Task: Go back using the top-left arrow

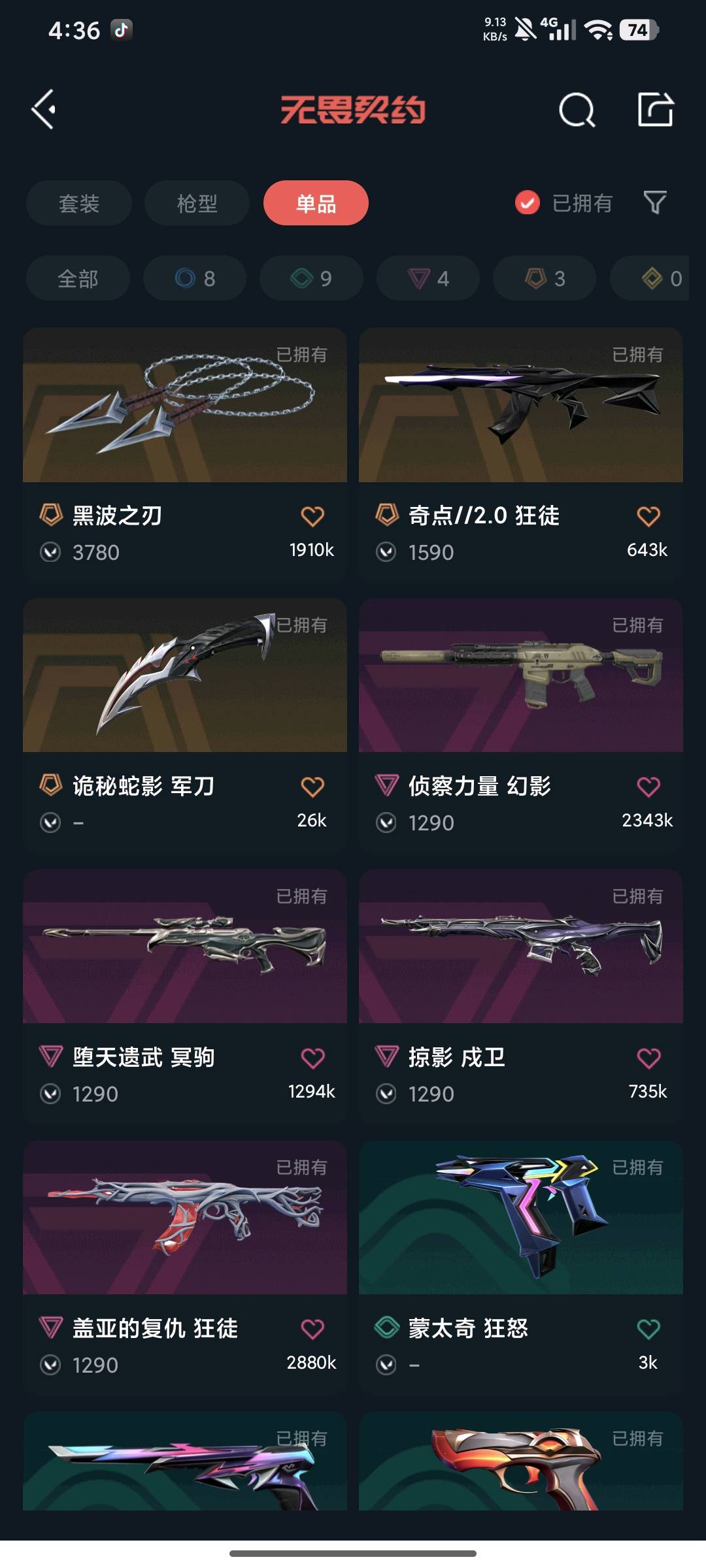Action: [44, 109]
